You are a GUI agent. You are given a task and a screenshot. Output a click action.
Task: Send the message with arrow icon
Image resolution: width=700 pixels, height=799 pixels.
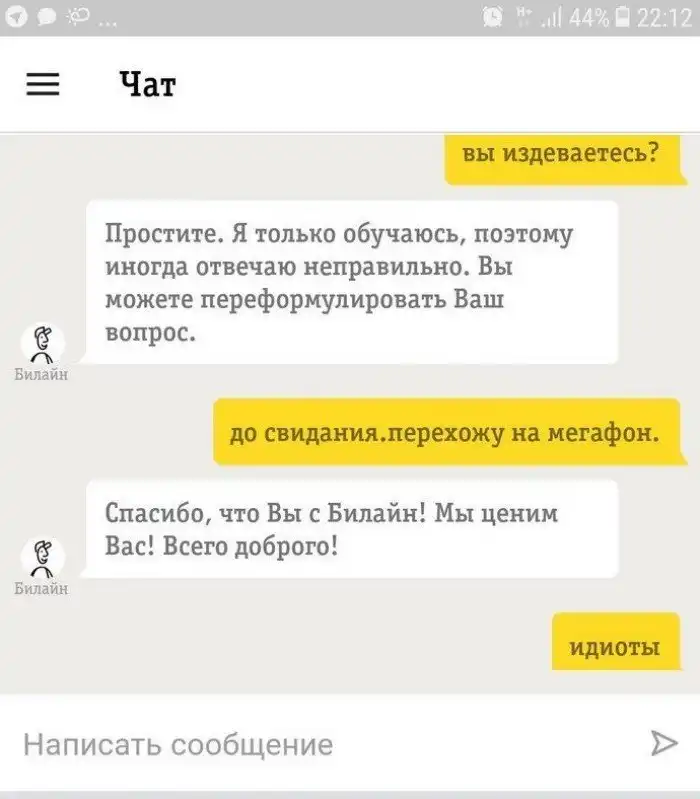click(663, 742)
